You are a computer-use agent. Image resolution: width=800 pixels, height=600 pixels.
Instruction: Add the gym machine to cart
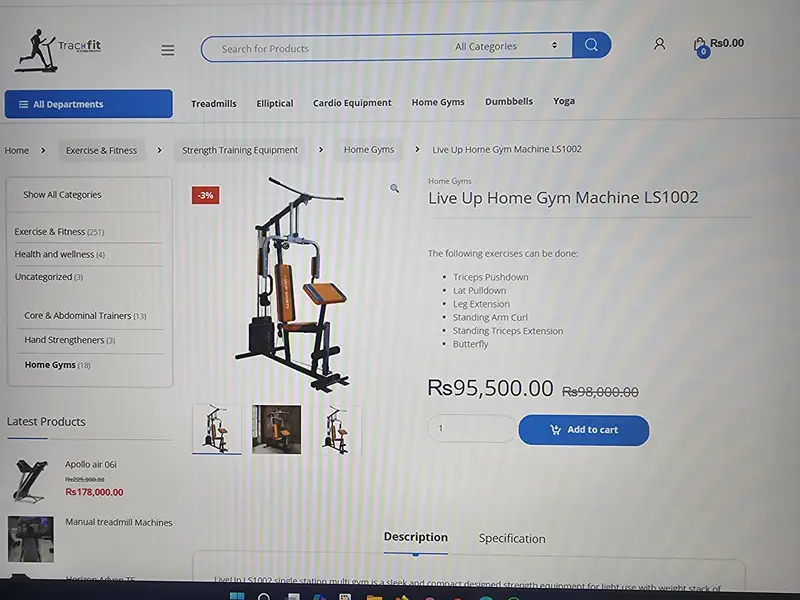click(x=583, y=430)
